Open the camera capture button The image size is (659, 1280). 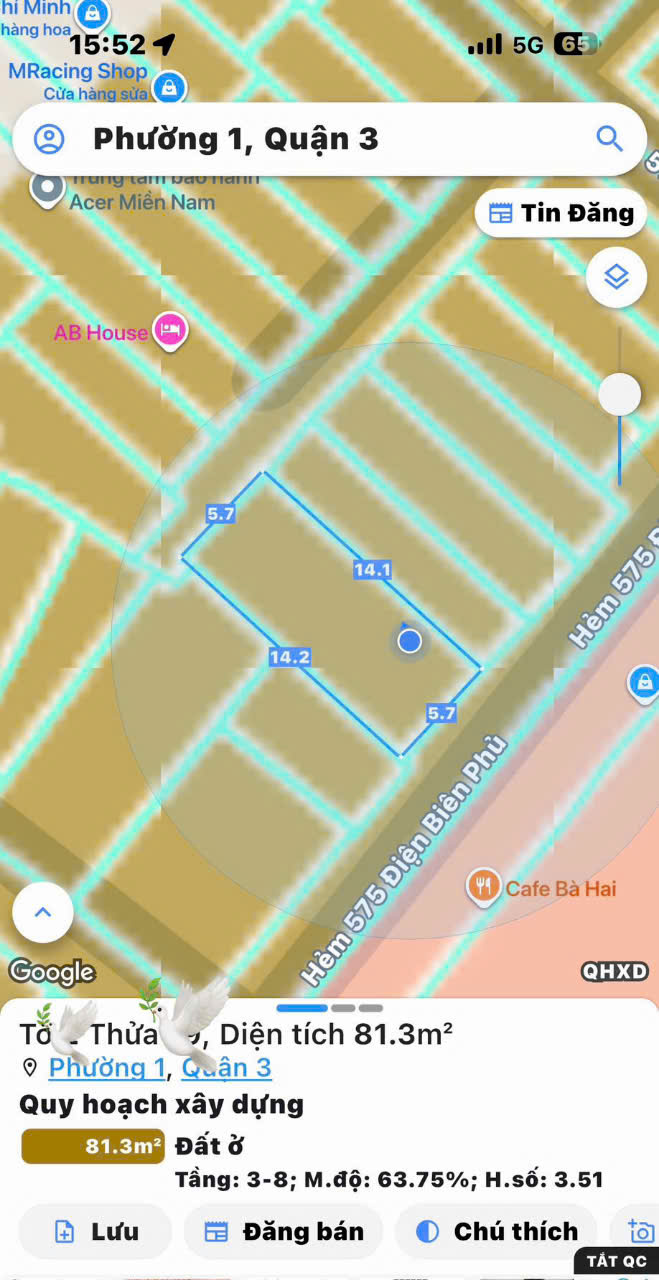click(640, 1232)
